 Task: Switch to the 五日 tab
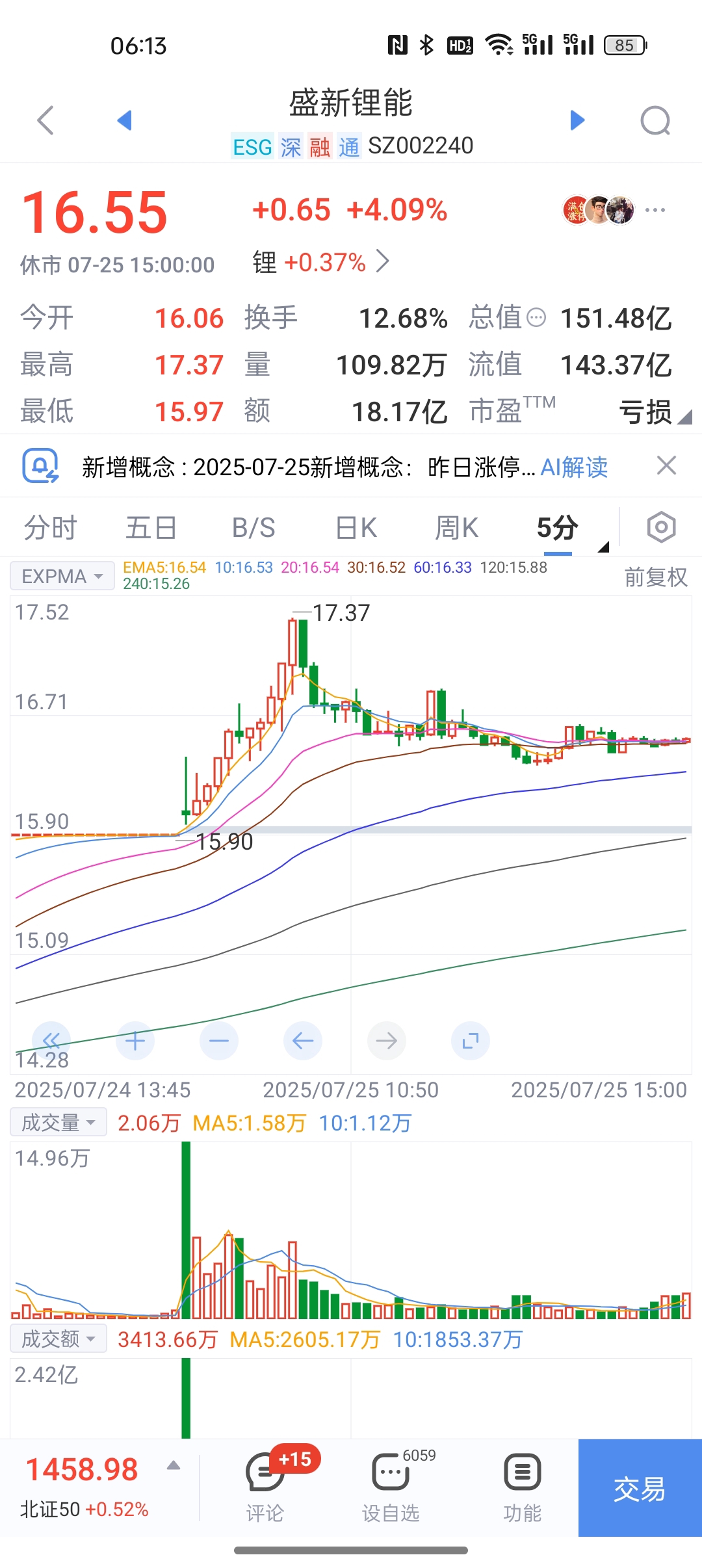pyautogui.click(x=151, y=527)
